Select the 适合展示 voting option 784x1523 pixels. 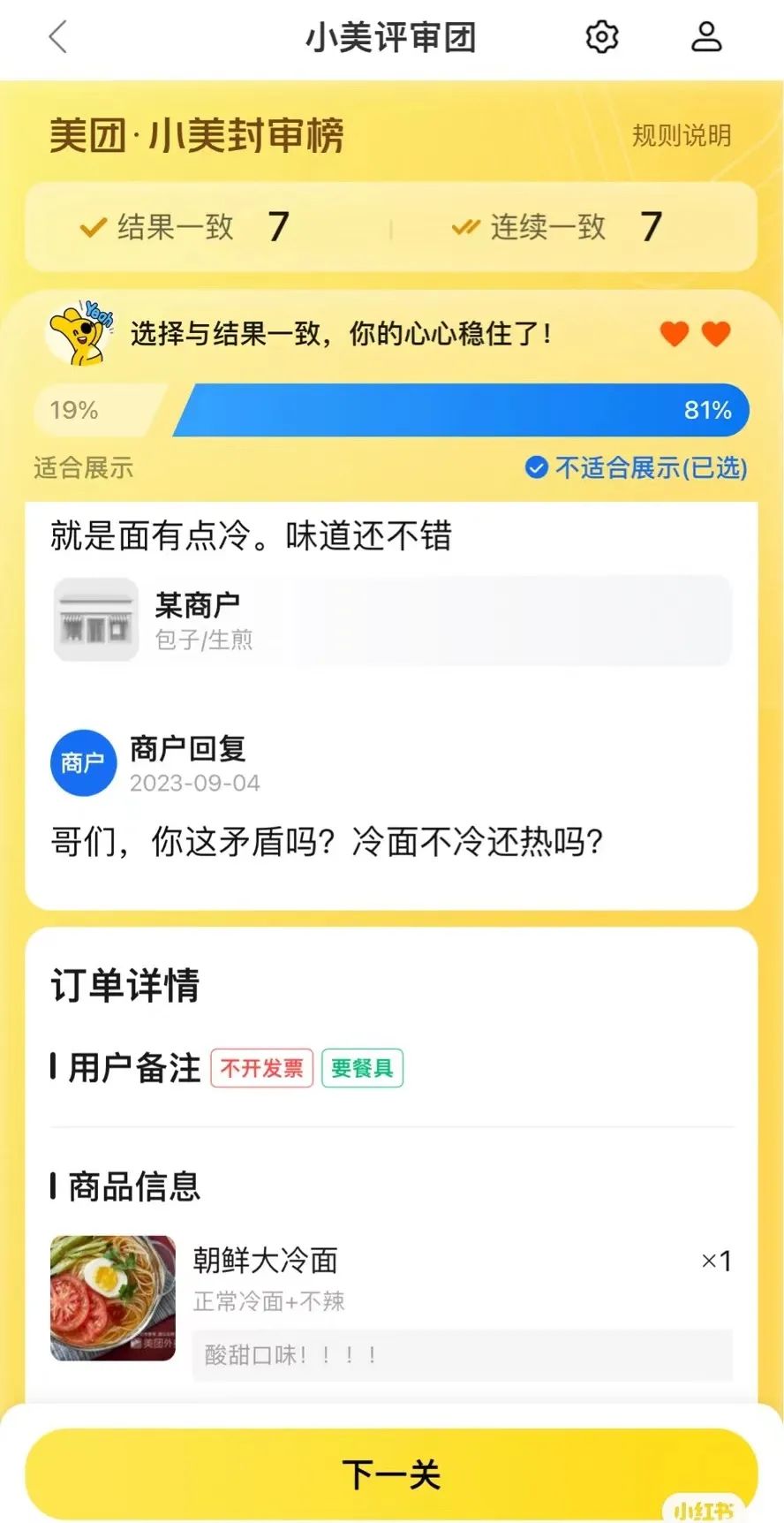pos(82,467)
